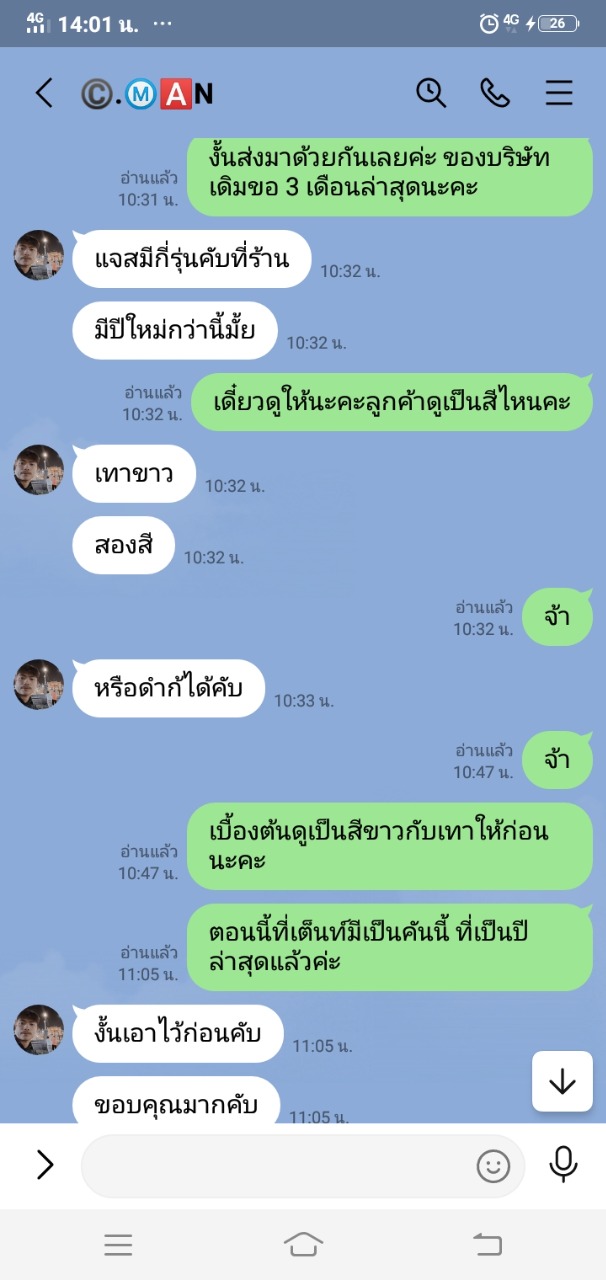This screenshot has height=1280, width=606.
Task: Go back from the C.MAN chat
Action: (43, 93)
